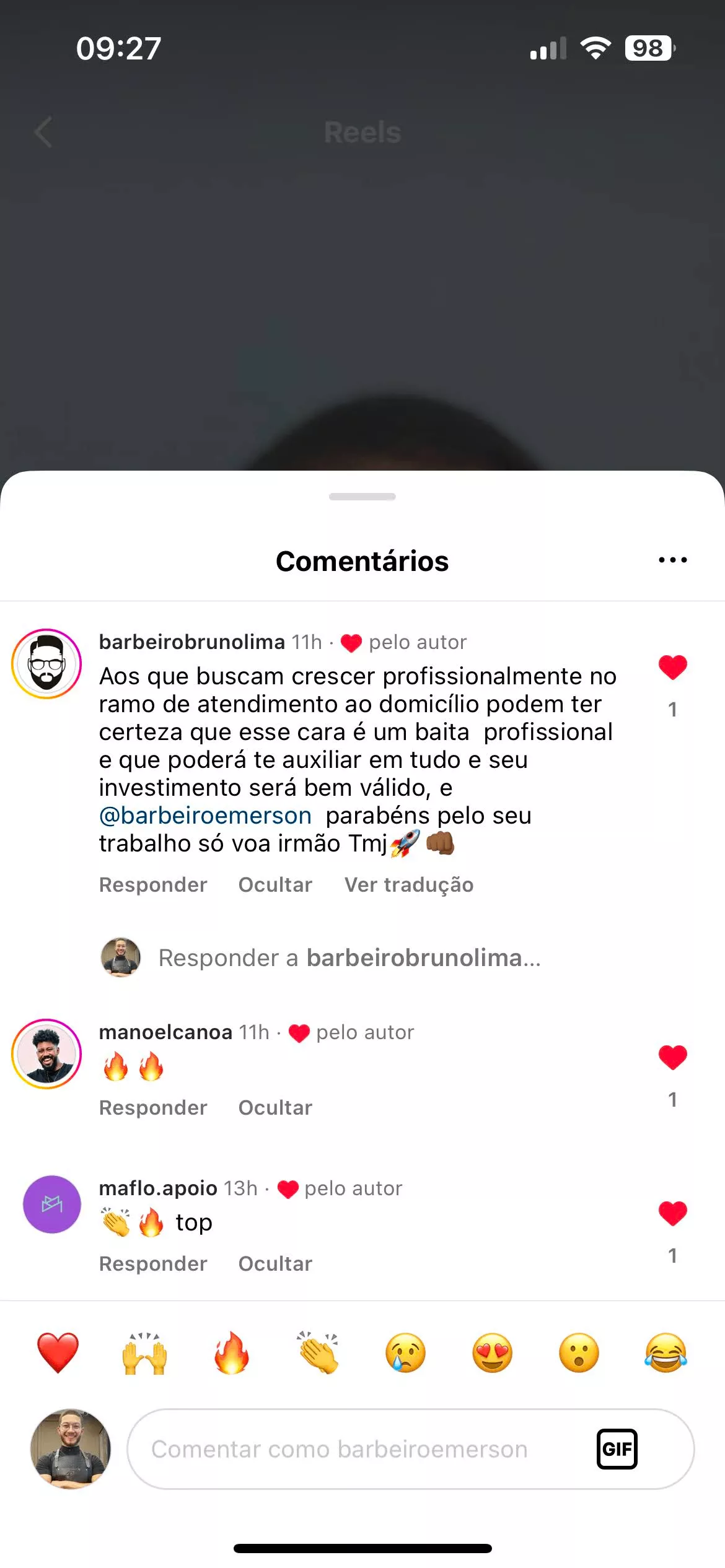Open the GIF picker
Viewport: 725px width, 1568px height.
pos(617,1449)
